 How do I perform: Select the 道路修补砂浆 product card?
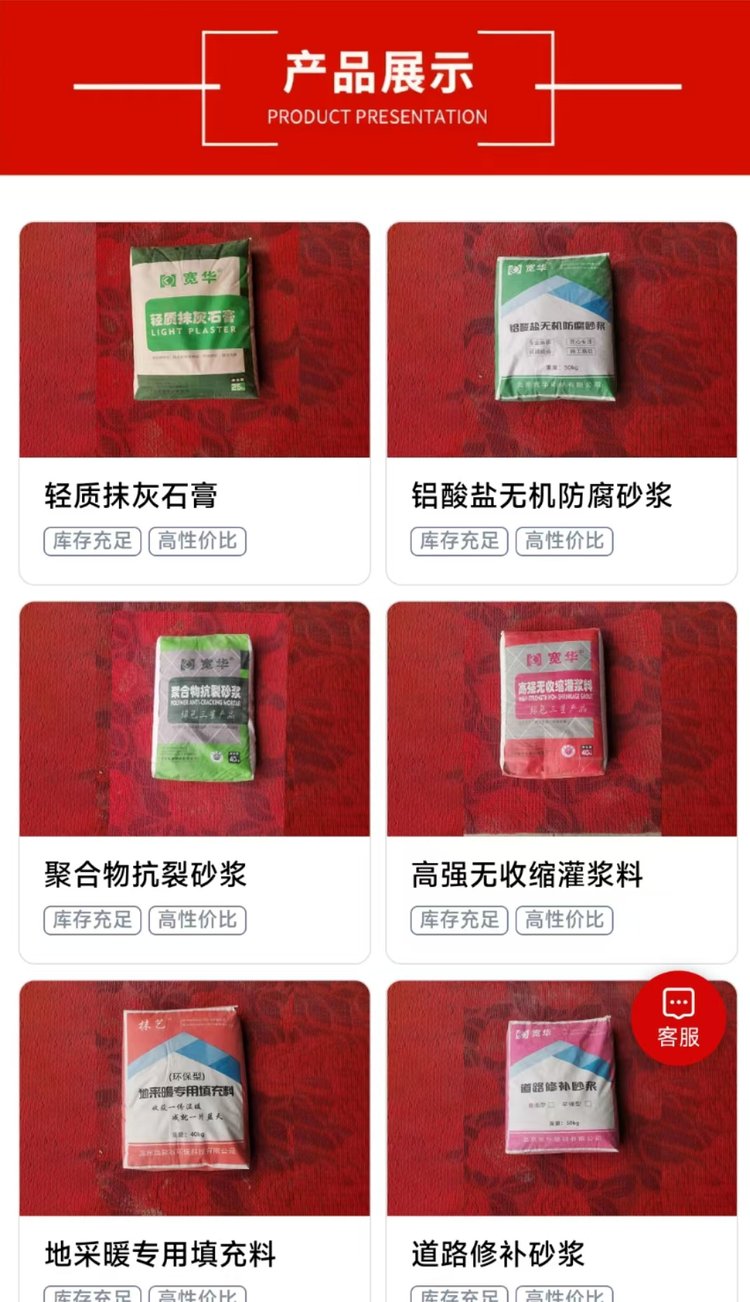coord(562,1141)
